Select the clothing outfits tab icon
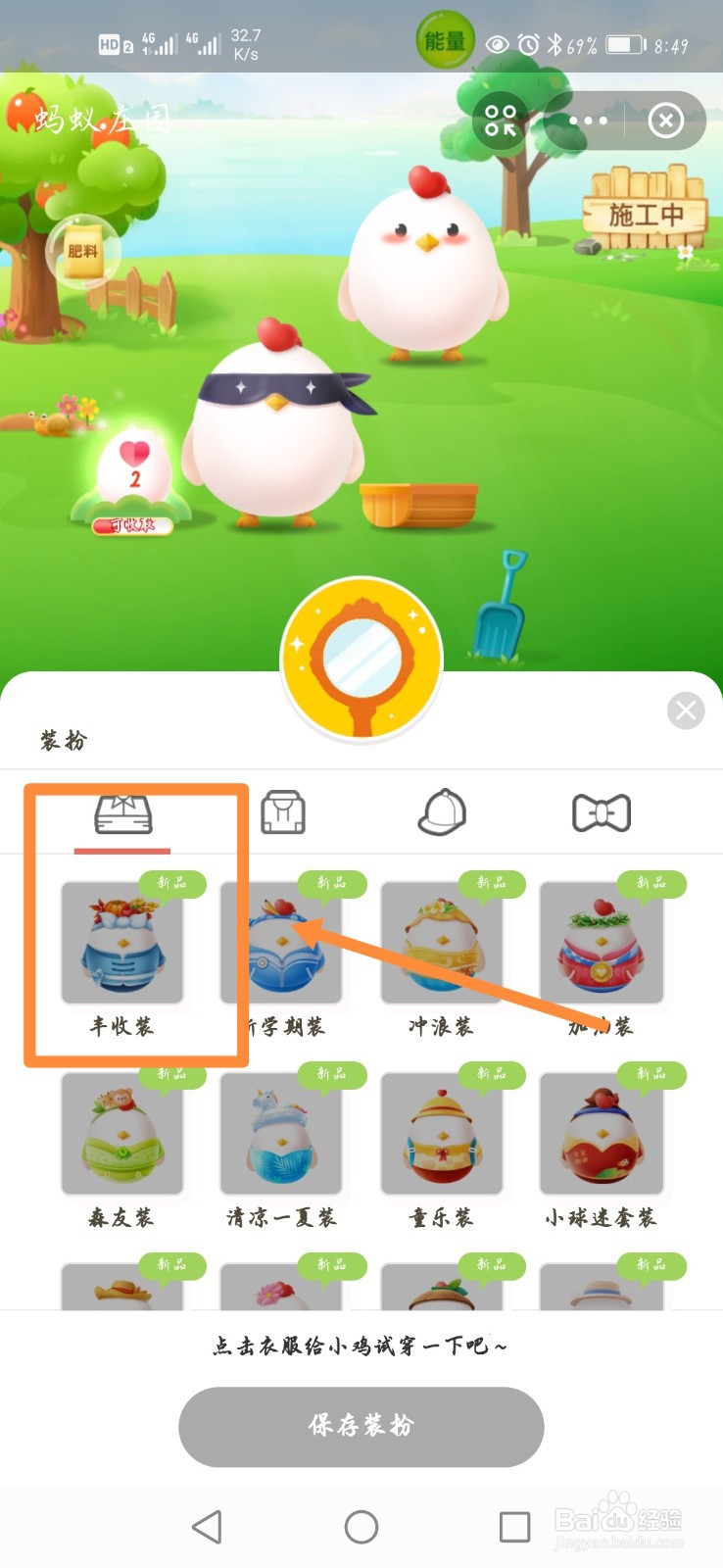Screen dimensions: 723x1568 click(122, 812)
